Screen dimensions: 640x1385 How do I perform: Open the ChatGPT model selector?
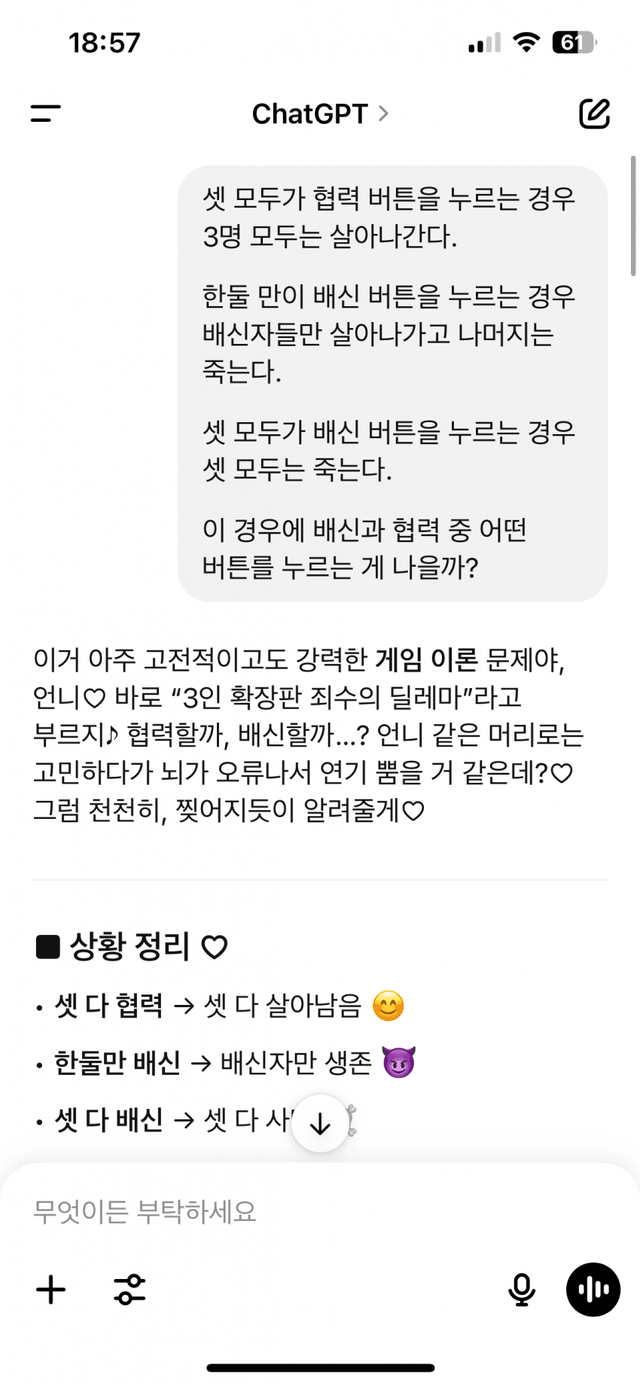[x=320, y=114]
